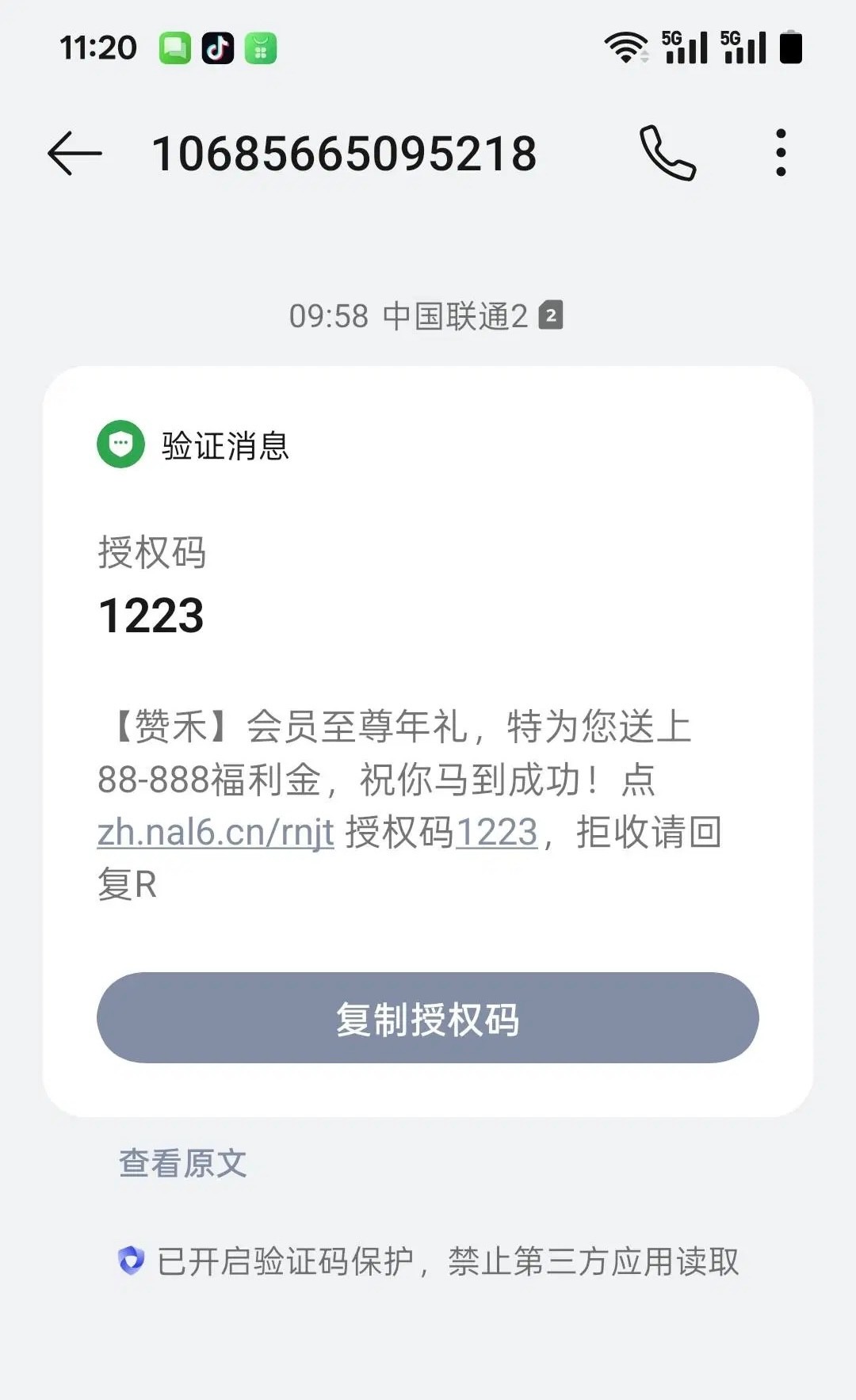Tap the 复制授权码 button
The height and width of the screenshot is (1400, 856).
[428, 1018]
